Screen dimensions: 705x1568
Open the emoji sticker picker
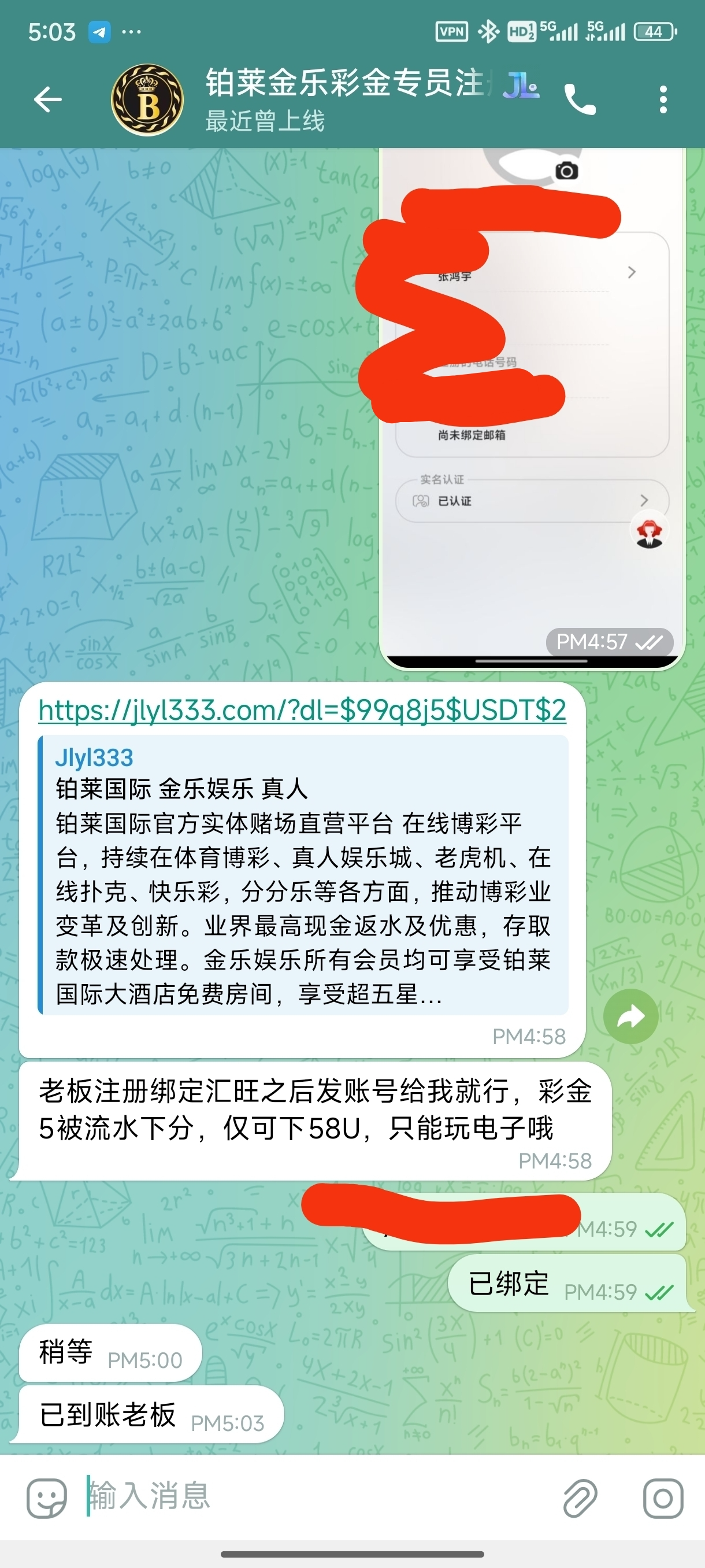tap(46, 1498)
